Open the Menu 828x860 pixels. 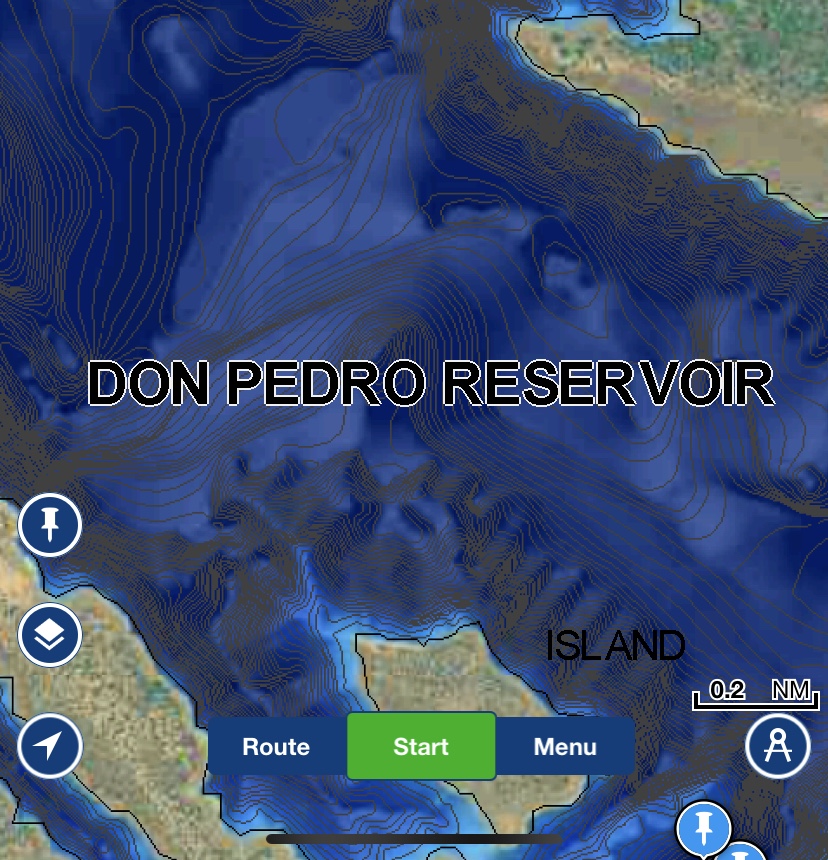click(565, 747)
